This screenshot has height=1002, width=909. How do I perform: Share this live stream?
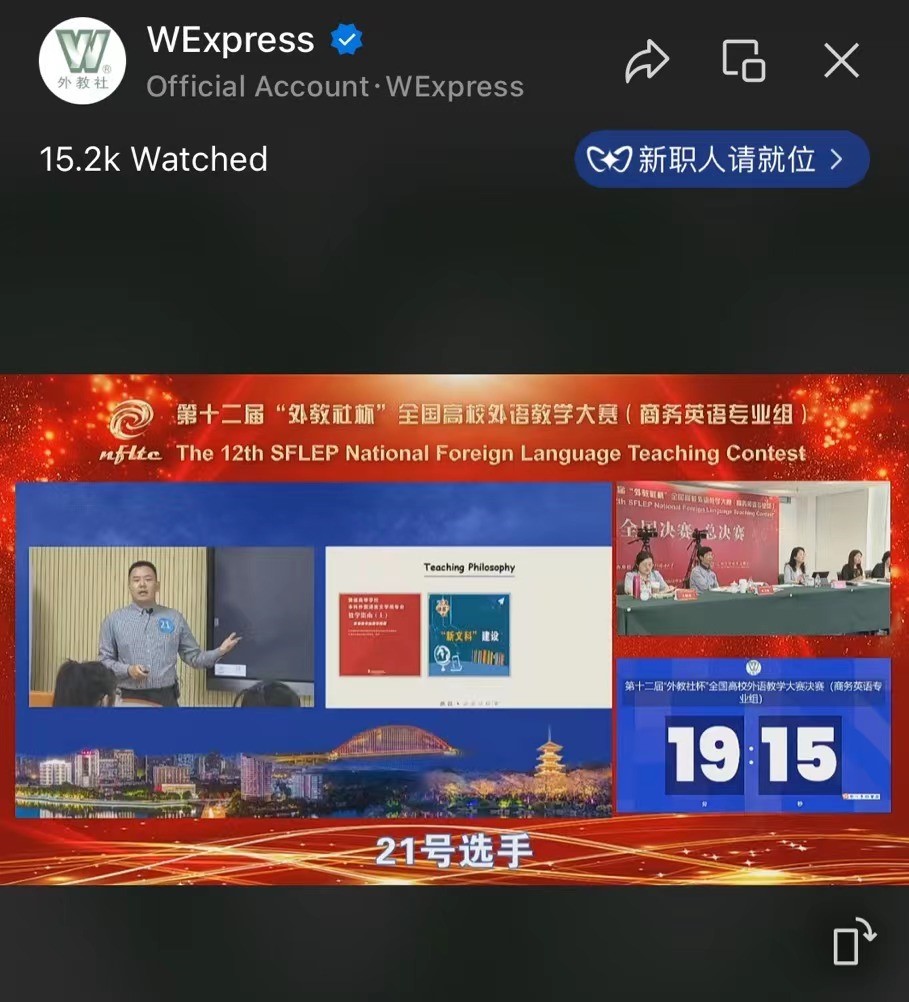[646, 62]
